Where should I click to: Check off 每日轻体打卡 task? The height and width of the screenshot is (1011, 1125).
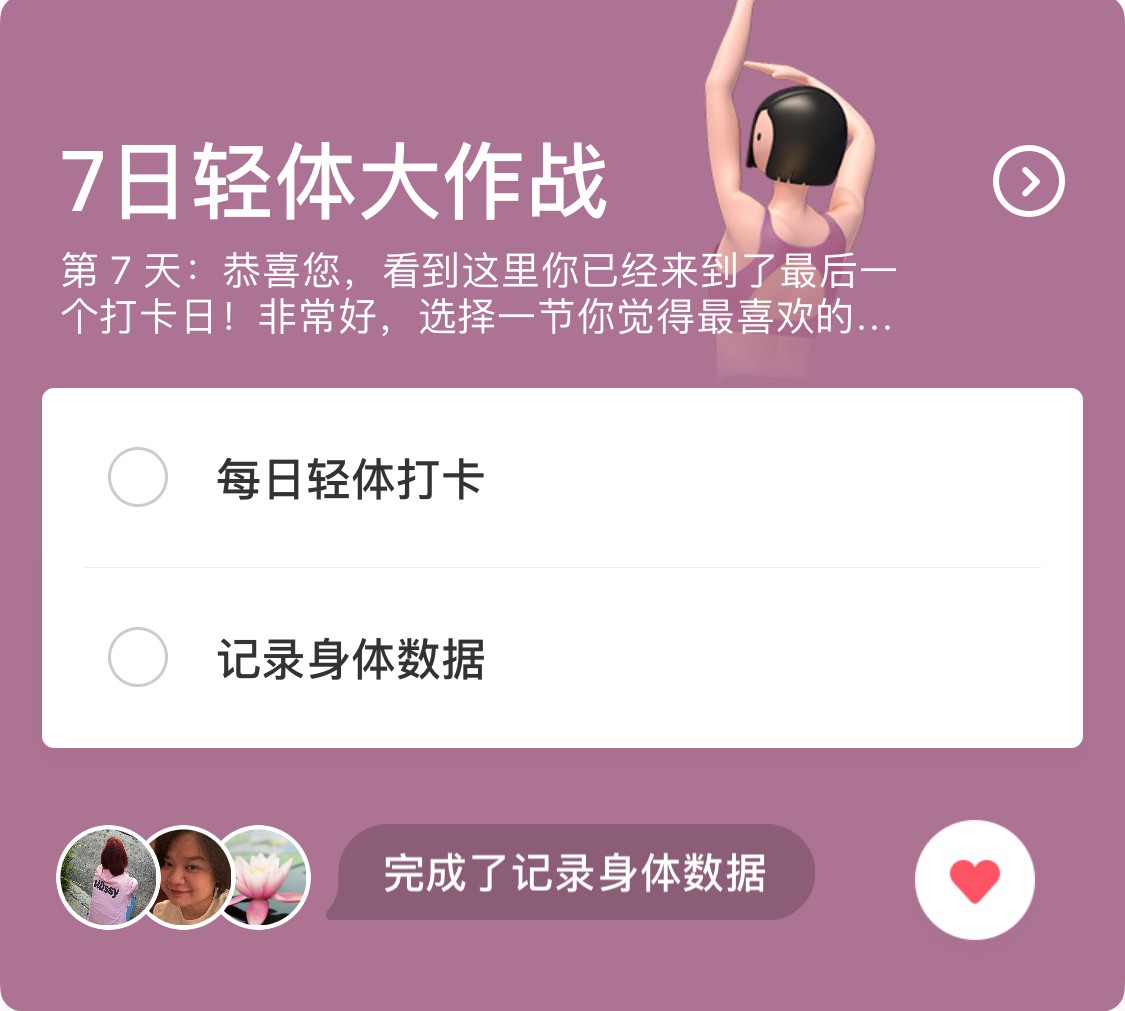pos(138,477)
